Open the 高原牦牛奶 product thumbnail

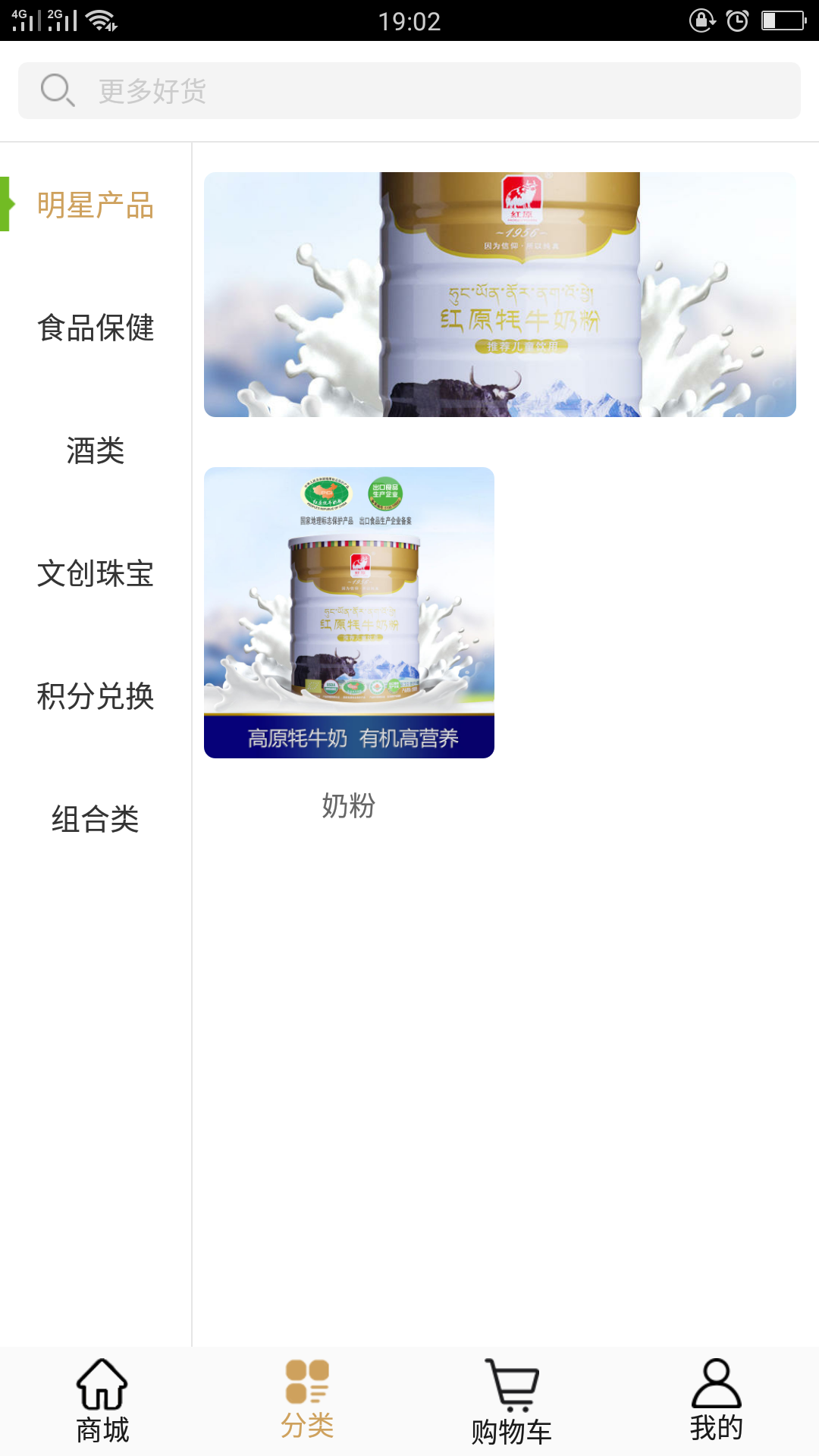(x=349, y=614)
